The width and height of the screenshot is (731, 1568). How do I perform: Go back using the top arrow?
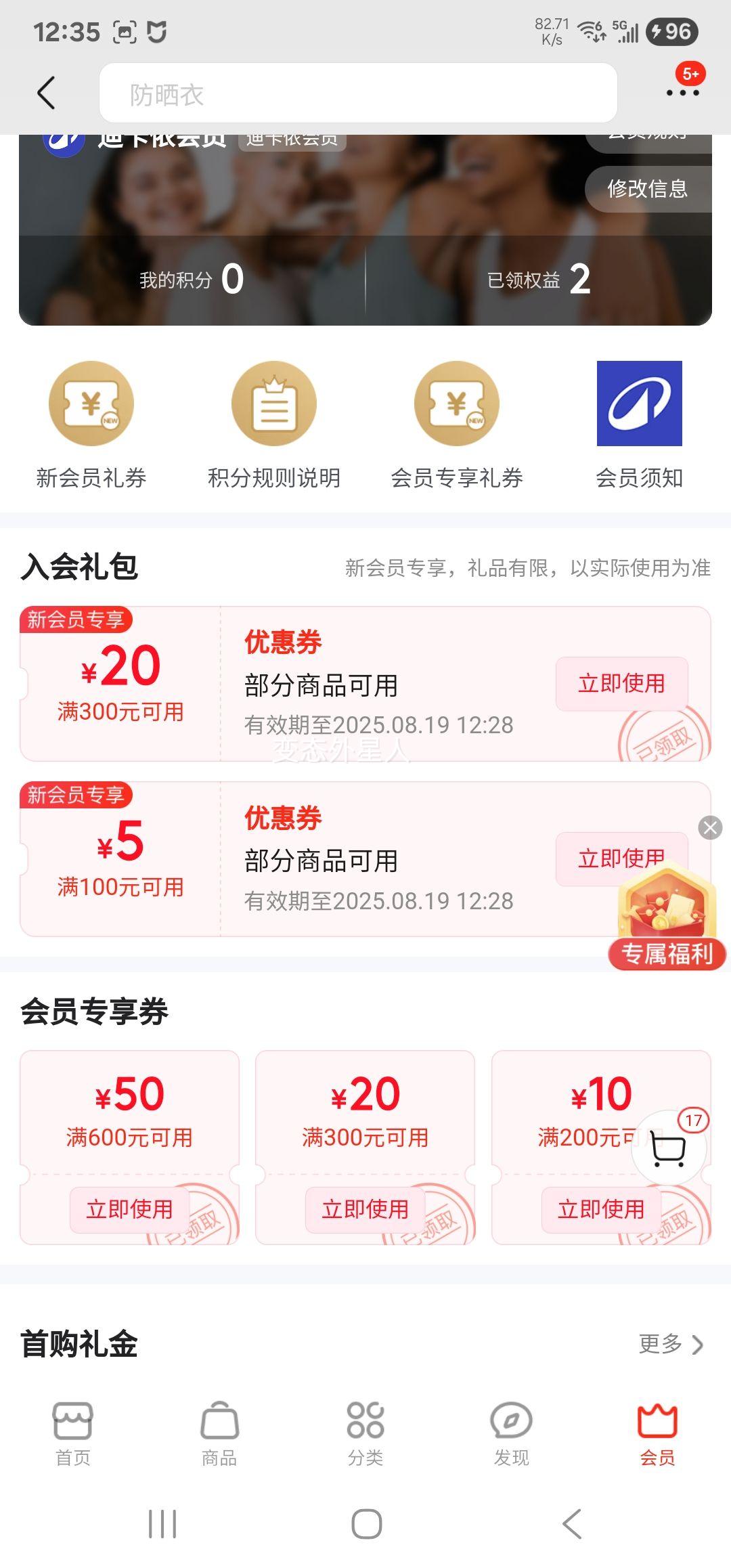pyautogui.click(x=46, y=93)
